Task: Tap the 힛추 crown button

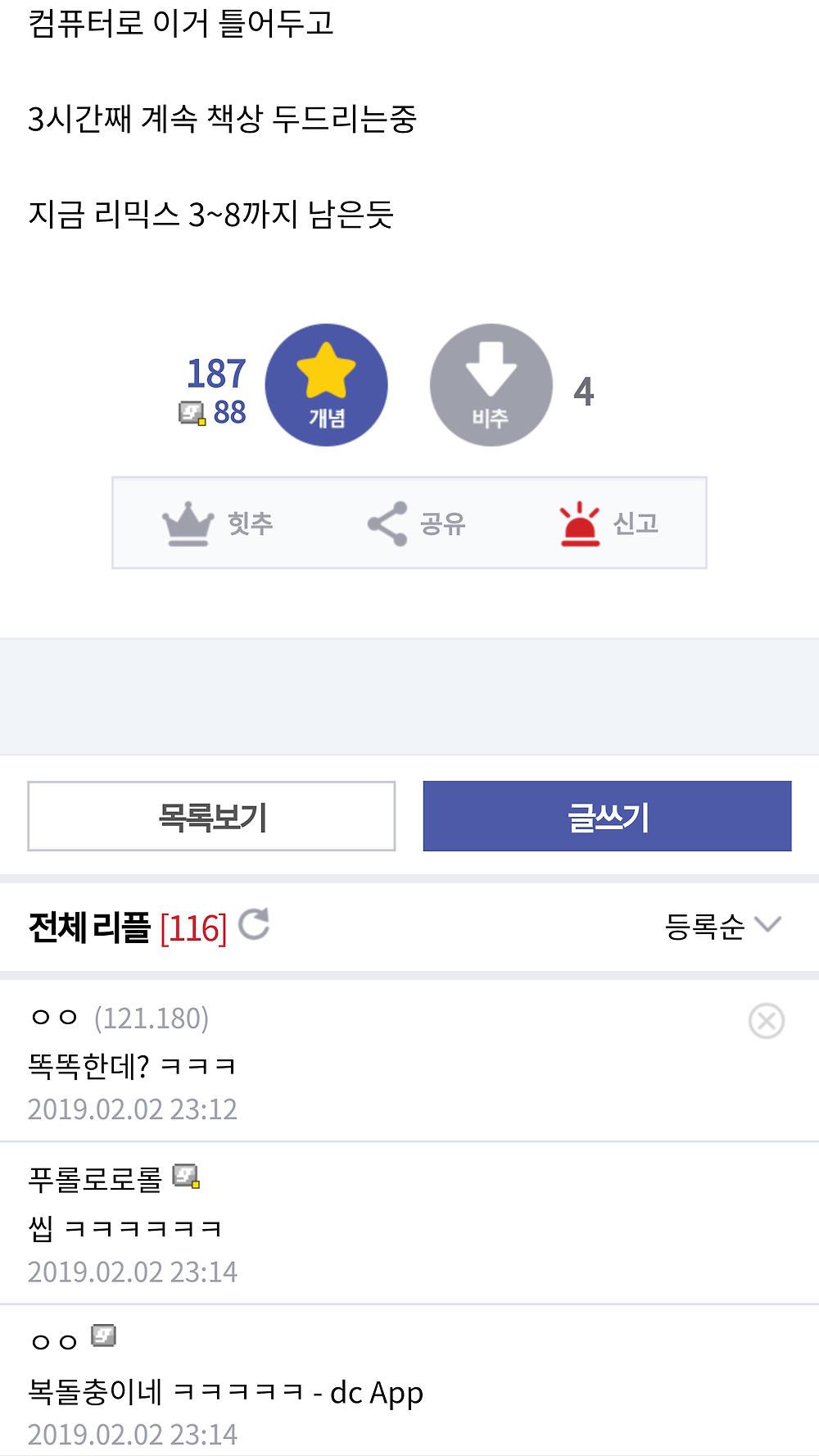Action: click(x=218, y=523)
